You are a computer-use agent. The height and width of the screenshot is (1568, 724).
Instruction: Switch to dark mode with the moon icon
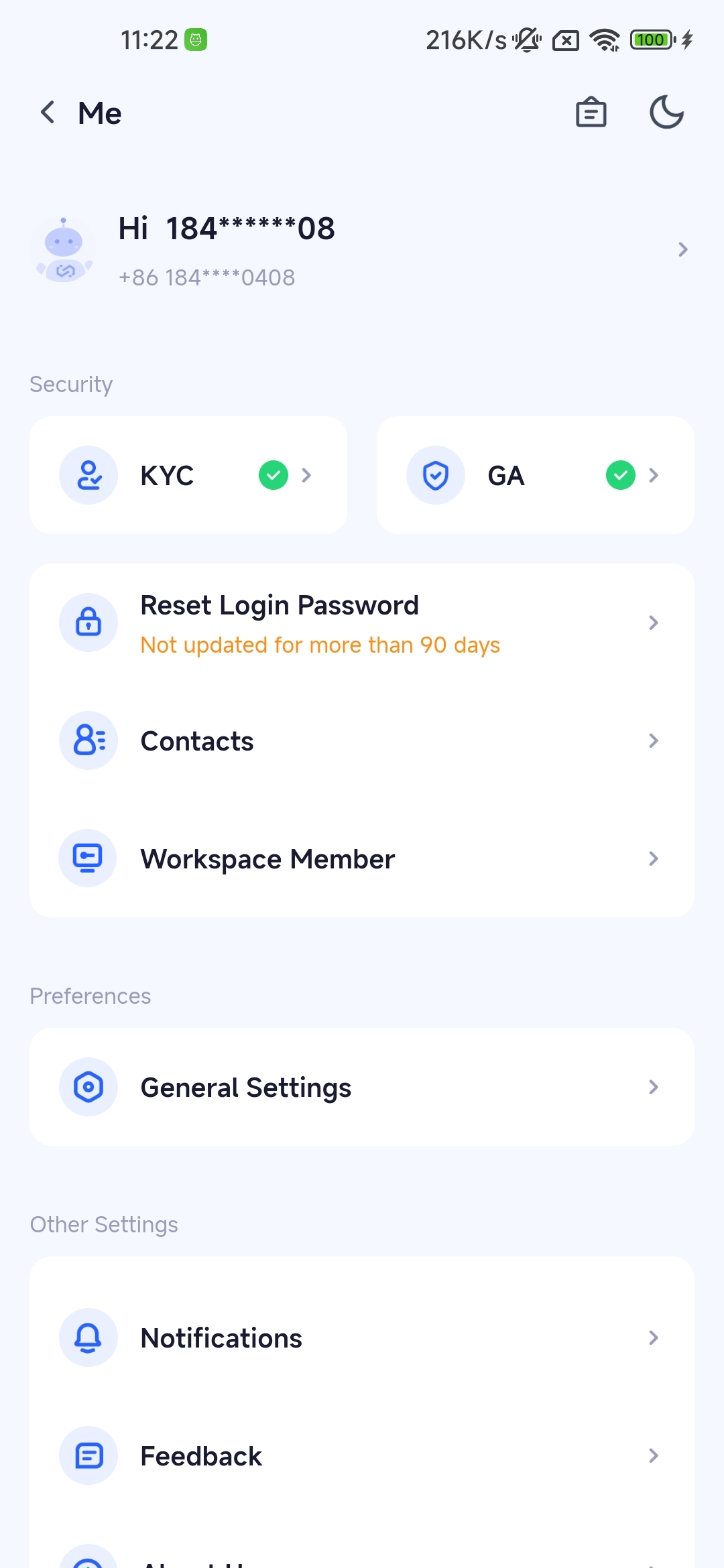[x=666, y=113]
